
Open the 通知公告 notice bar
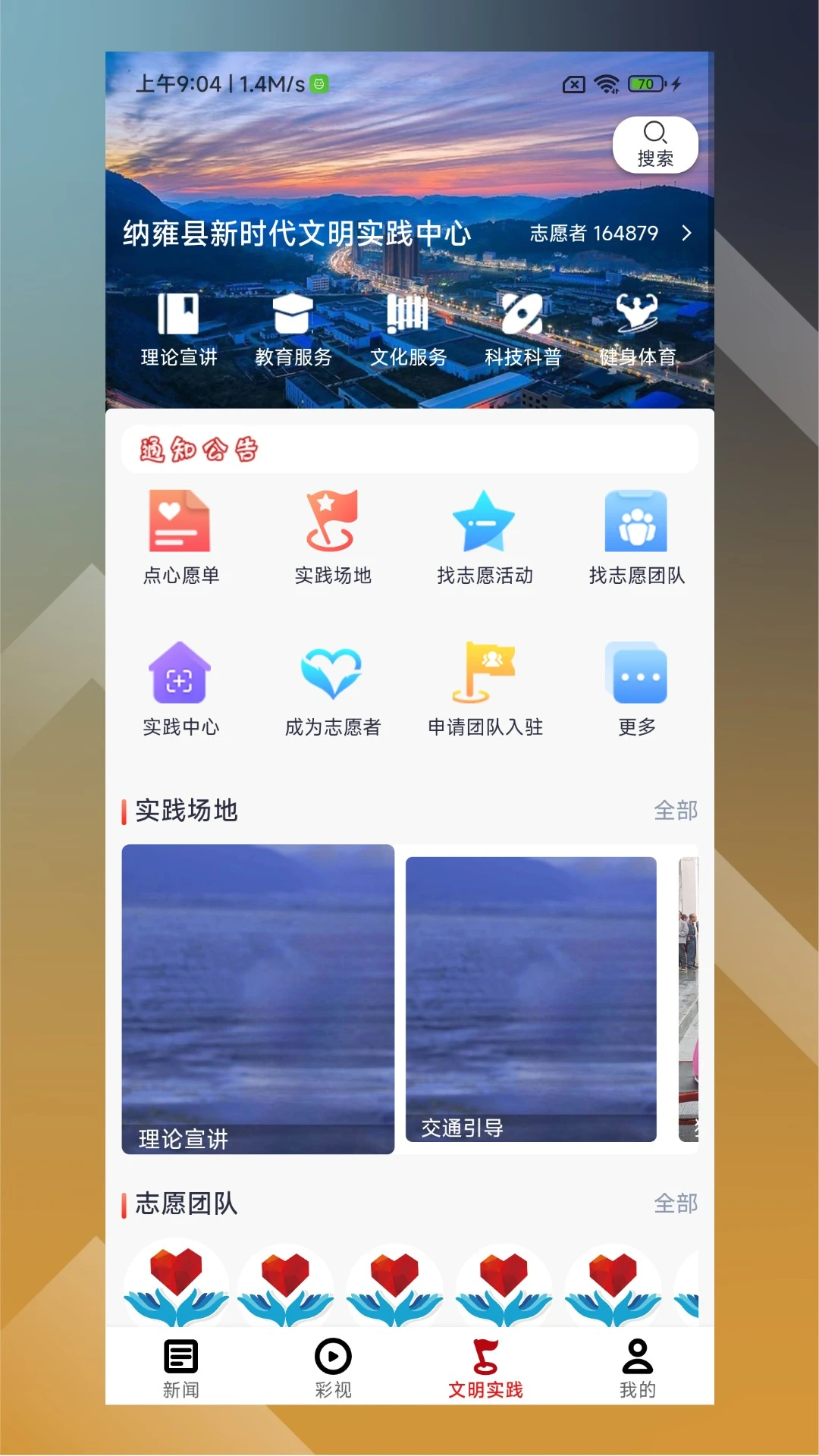point(409,449)
